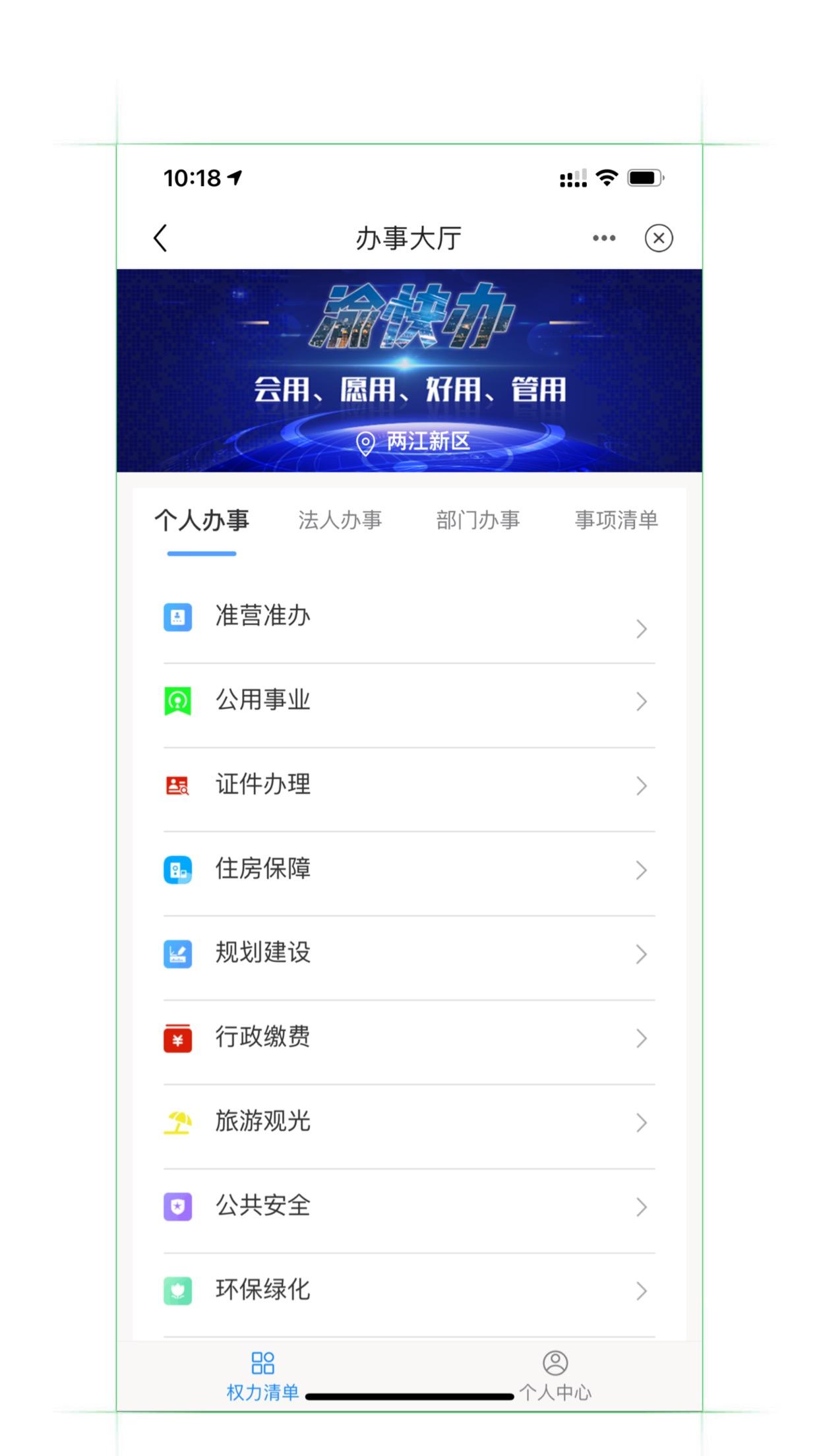The height and width of the screenshot is (1456, 819).
Task: Switch to the 部门办事 tab
Action: pos(477,521)
